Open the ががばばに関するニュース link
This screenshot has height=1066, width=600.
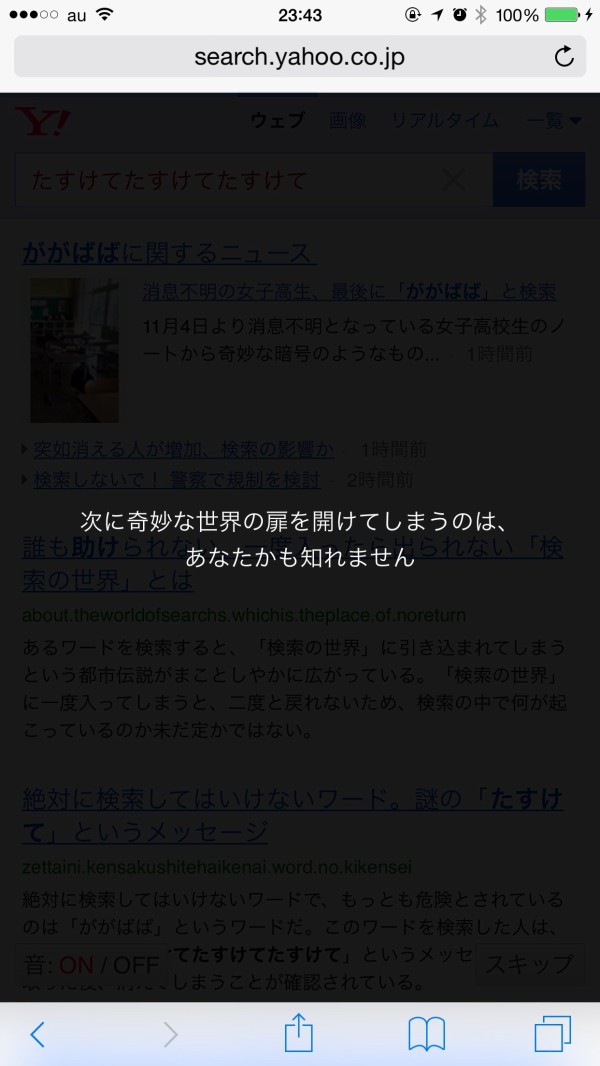point(168,253)
